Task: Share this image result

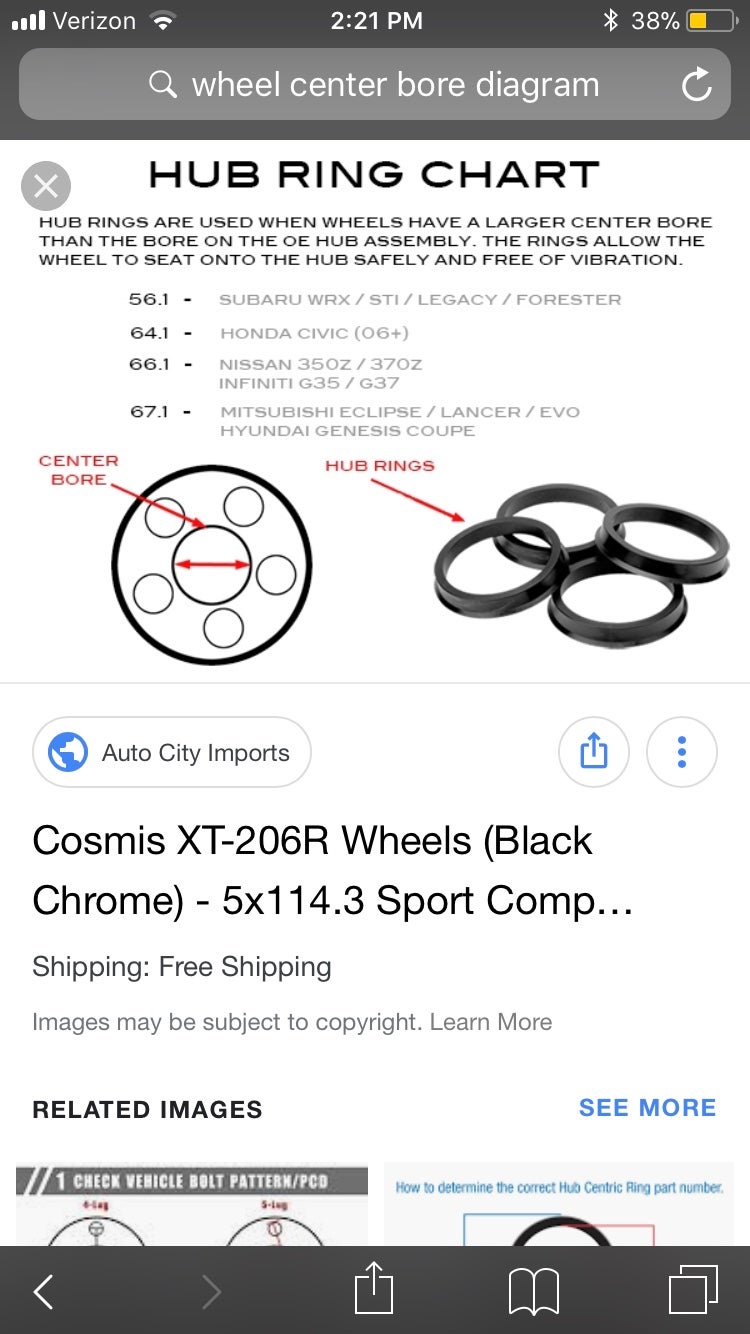Action: (593, 751)
